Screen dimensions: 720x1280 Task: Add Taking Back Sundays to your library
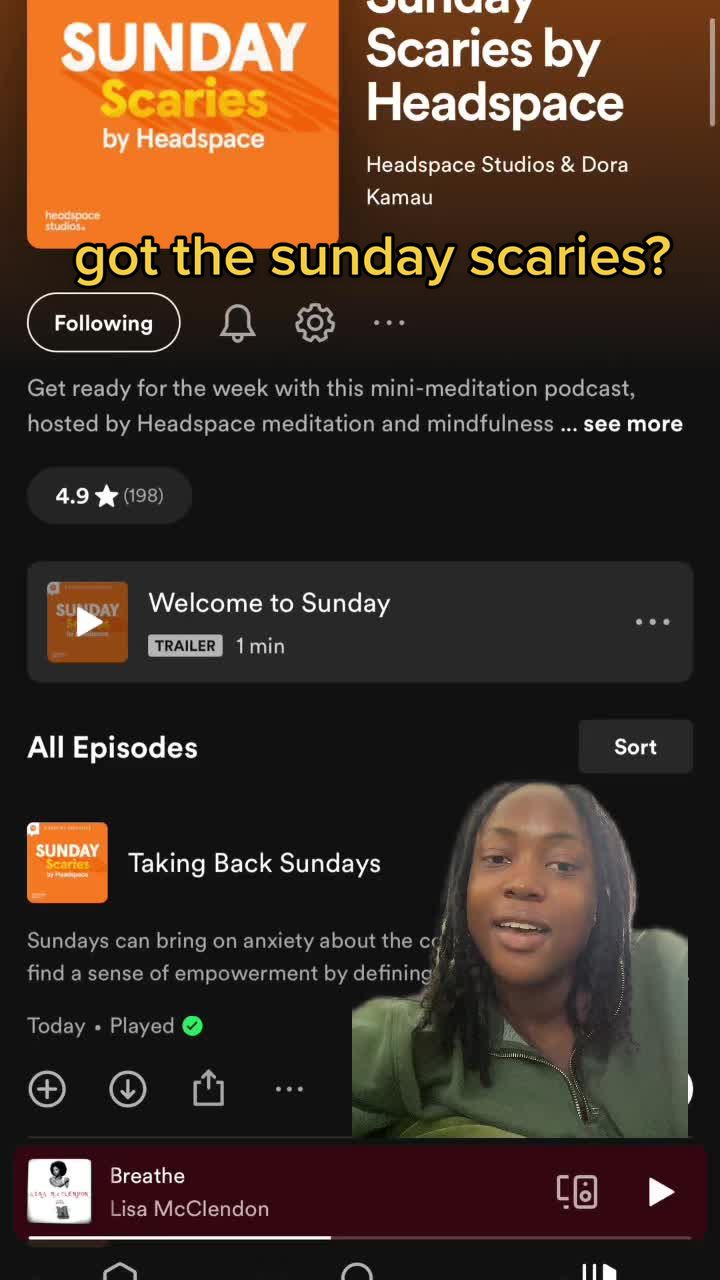coord(47,1089)
